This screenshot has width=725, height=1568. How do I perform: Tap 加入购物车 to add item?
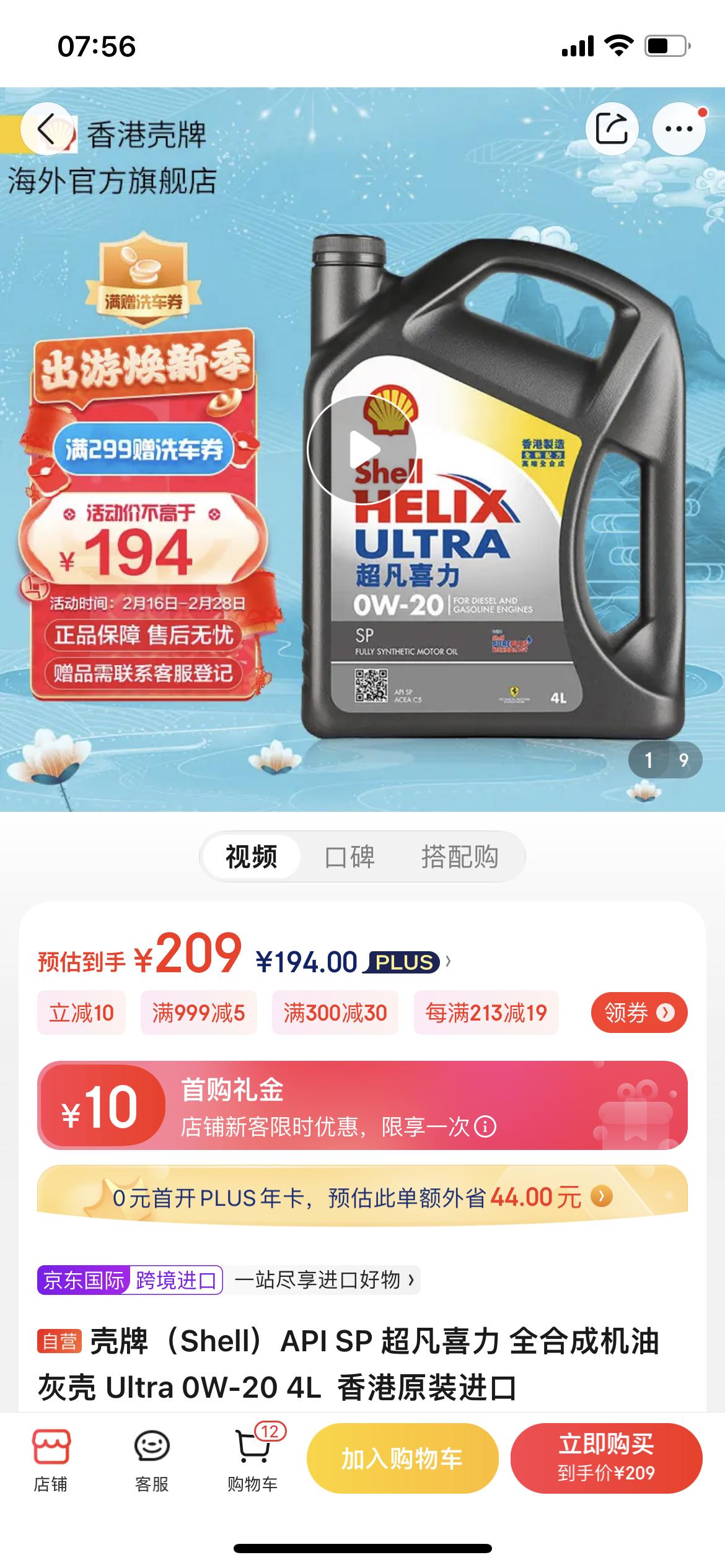pyautogui.click(x=402, y=1458)
